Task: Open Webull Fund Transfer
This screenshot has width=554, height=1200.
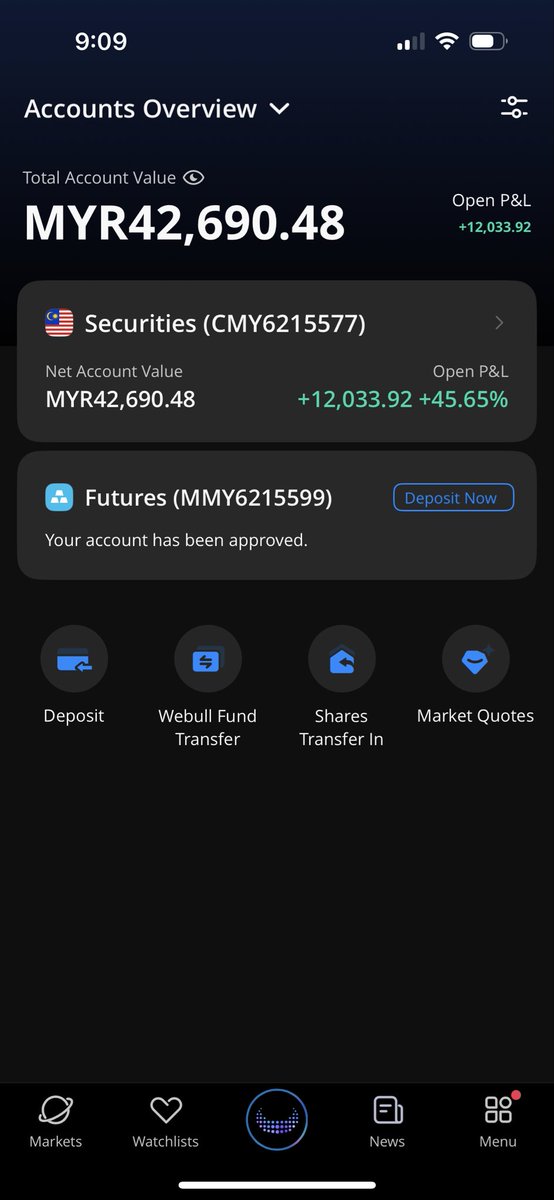Action: 208,686
